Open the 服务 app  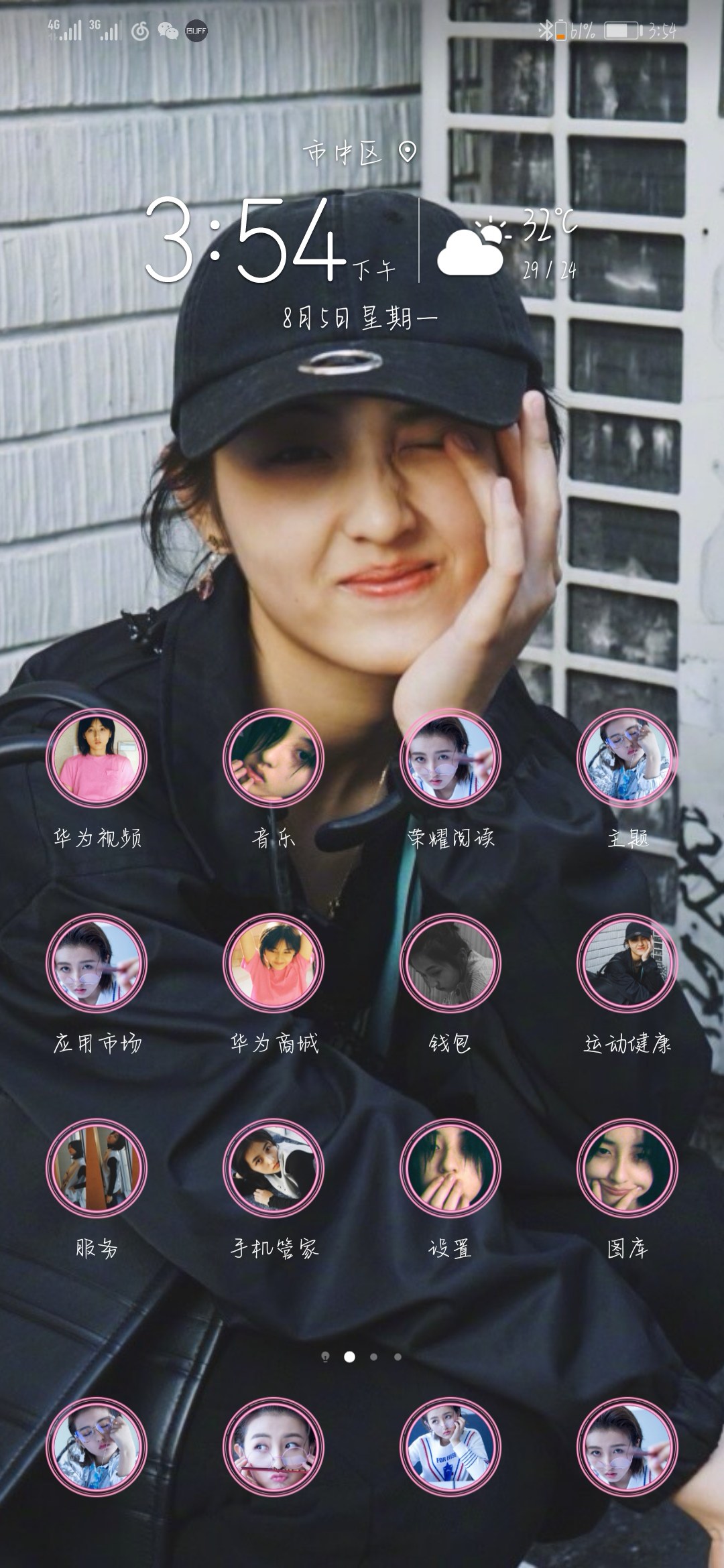97,1169
